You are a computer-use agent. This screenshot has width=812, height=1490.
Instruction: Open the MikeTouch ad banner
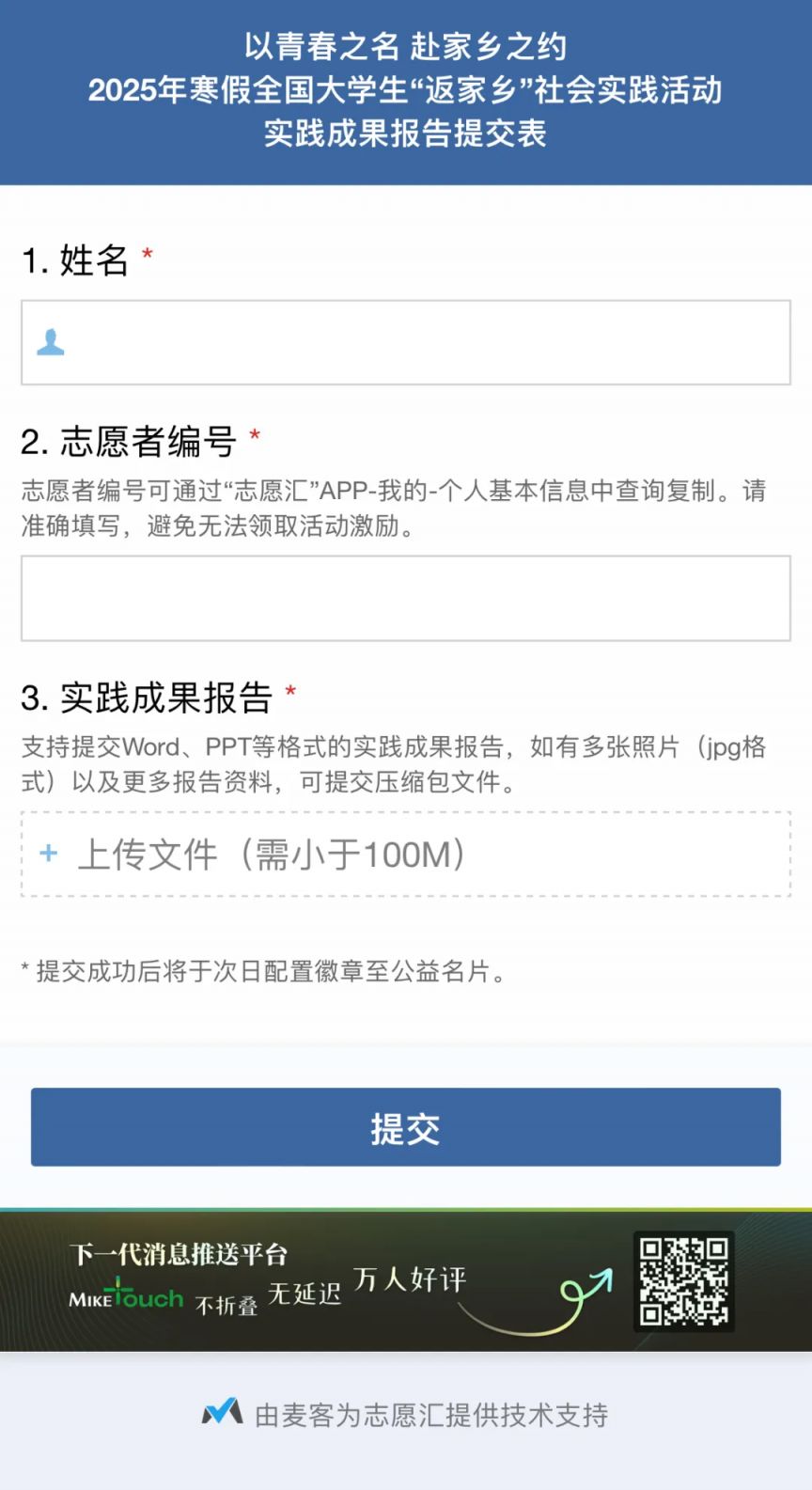point(405,1281)
